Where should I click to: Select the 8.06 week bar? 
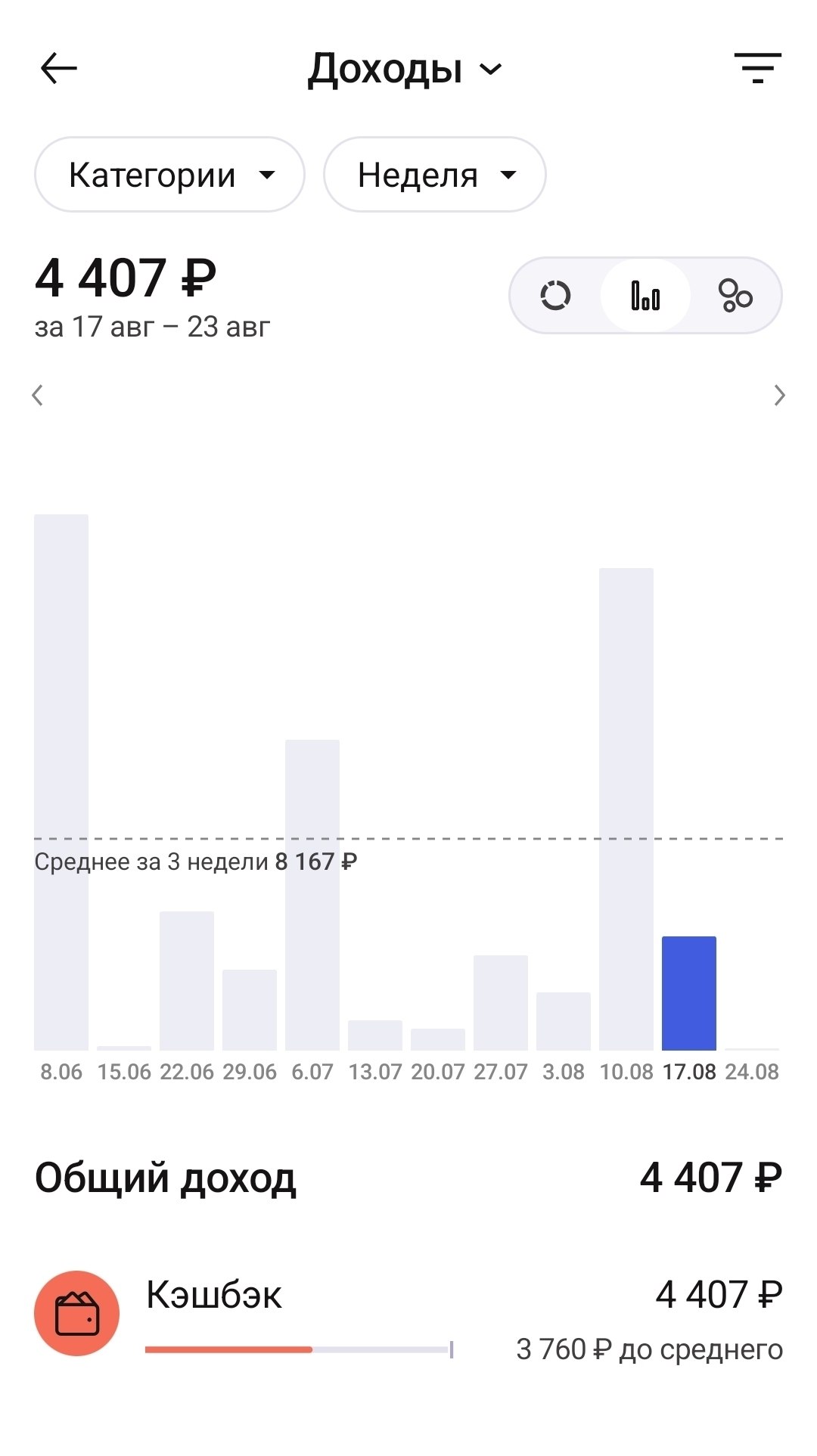click(61, 783)
